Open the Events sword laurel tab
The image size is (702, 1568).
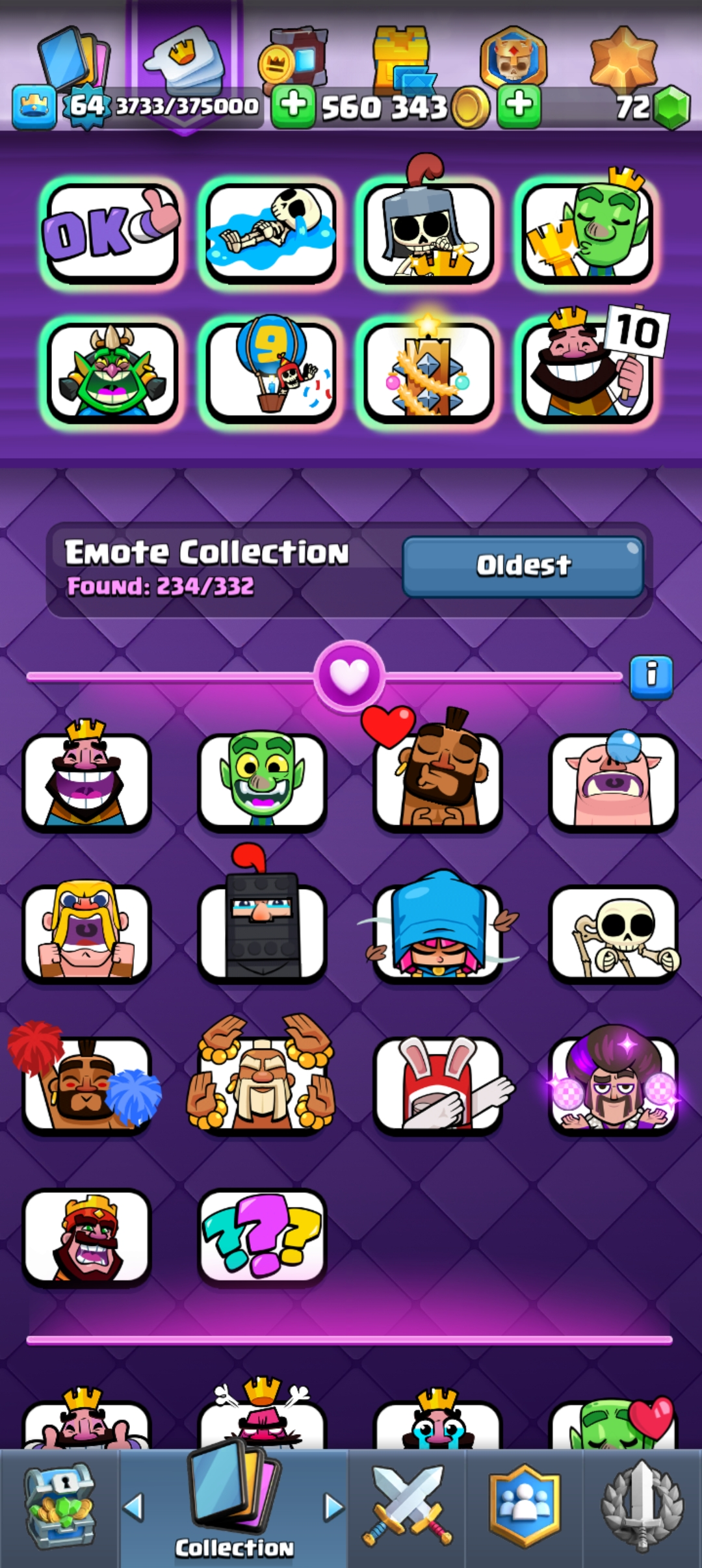point(642,1508)
